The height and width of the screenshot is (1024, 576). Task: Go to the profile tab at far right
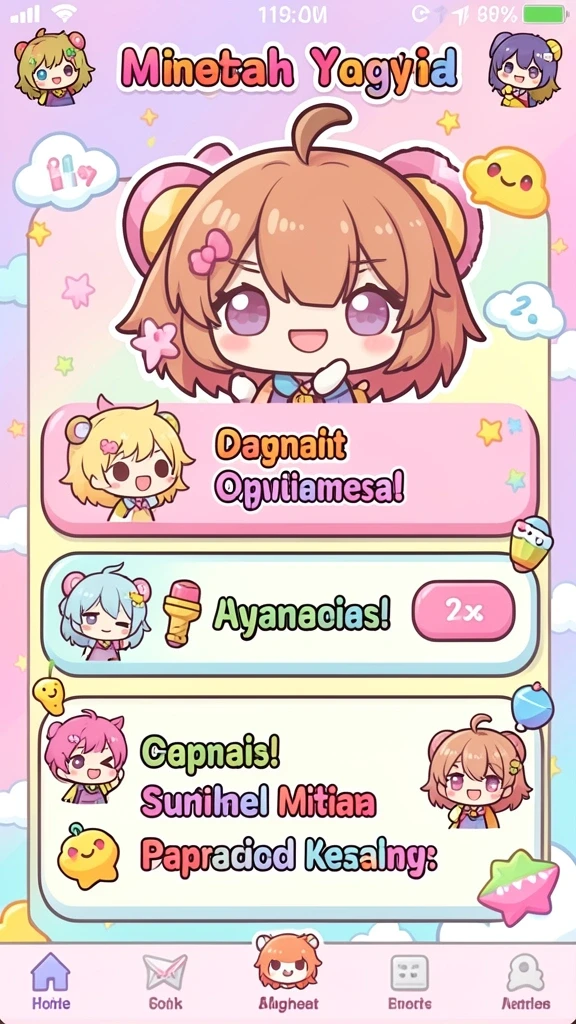[x=526, y=981]
